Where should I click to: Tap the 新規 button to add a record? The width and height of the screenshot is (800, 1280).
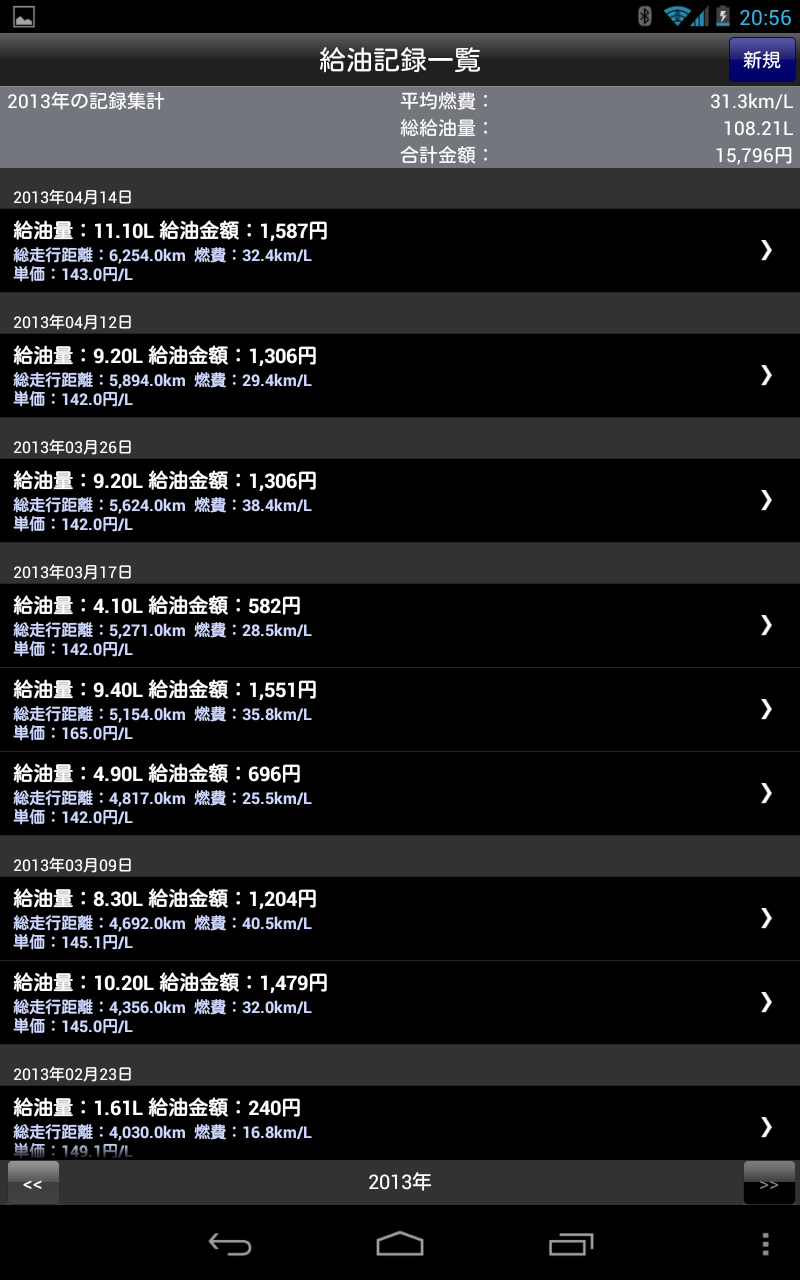(762, 60)
